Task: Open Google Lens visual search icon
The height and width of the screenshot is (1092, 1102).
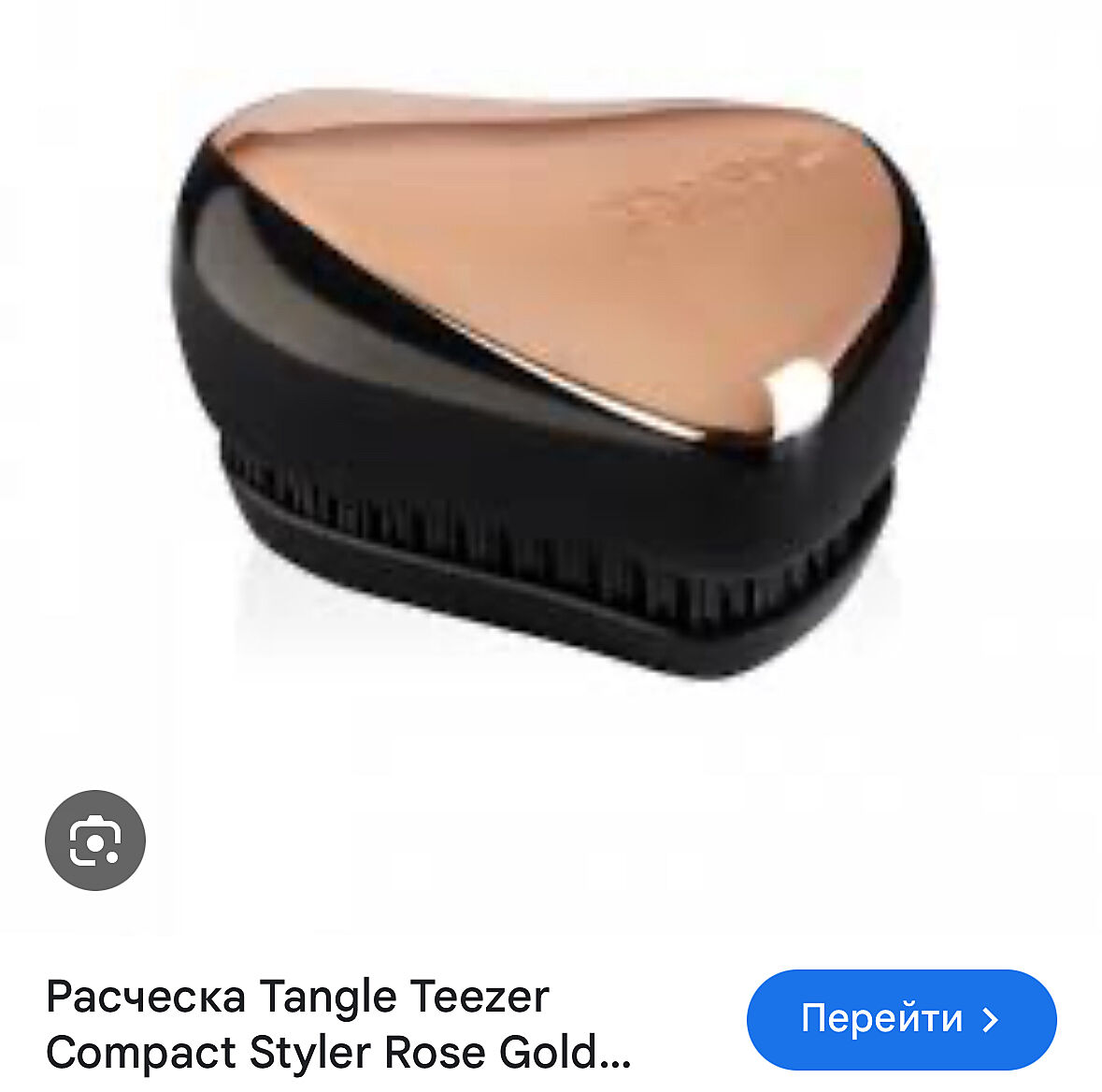Action: point(95,840)
